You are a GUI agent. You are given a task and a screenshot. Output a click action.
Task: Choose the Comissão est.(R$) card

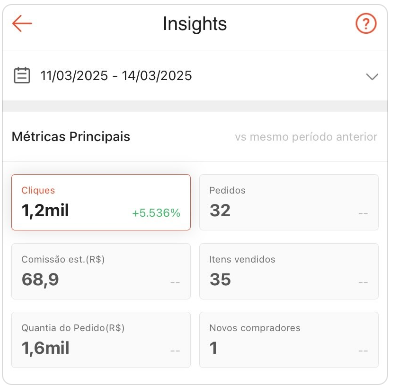101,271
